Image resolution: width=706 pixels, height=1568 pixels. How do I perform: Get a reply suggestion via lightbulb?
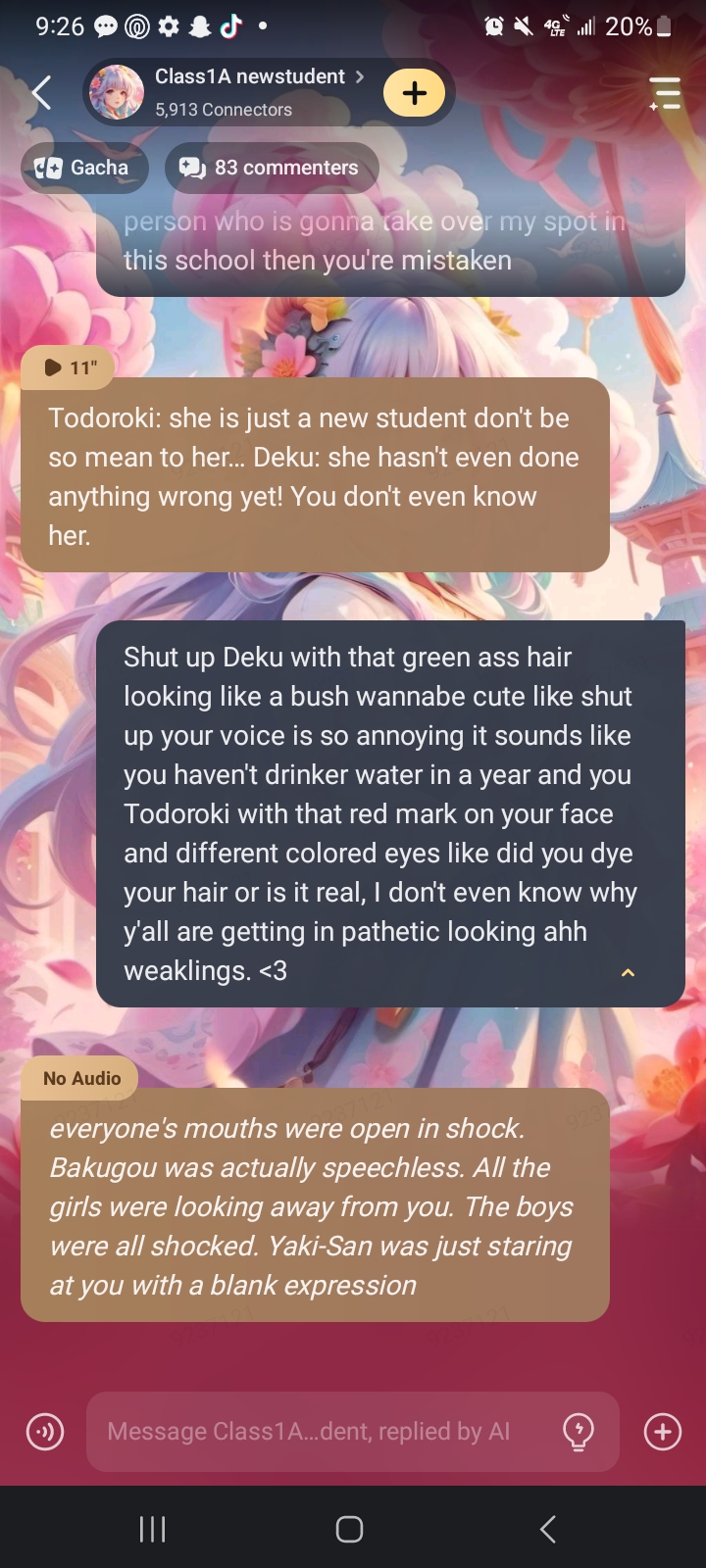579,1432
